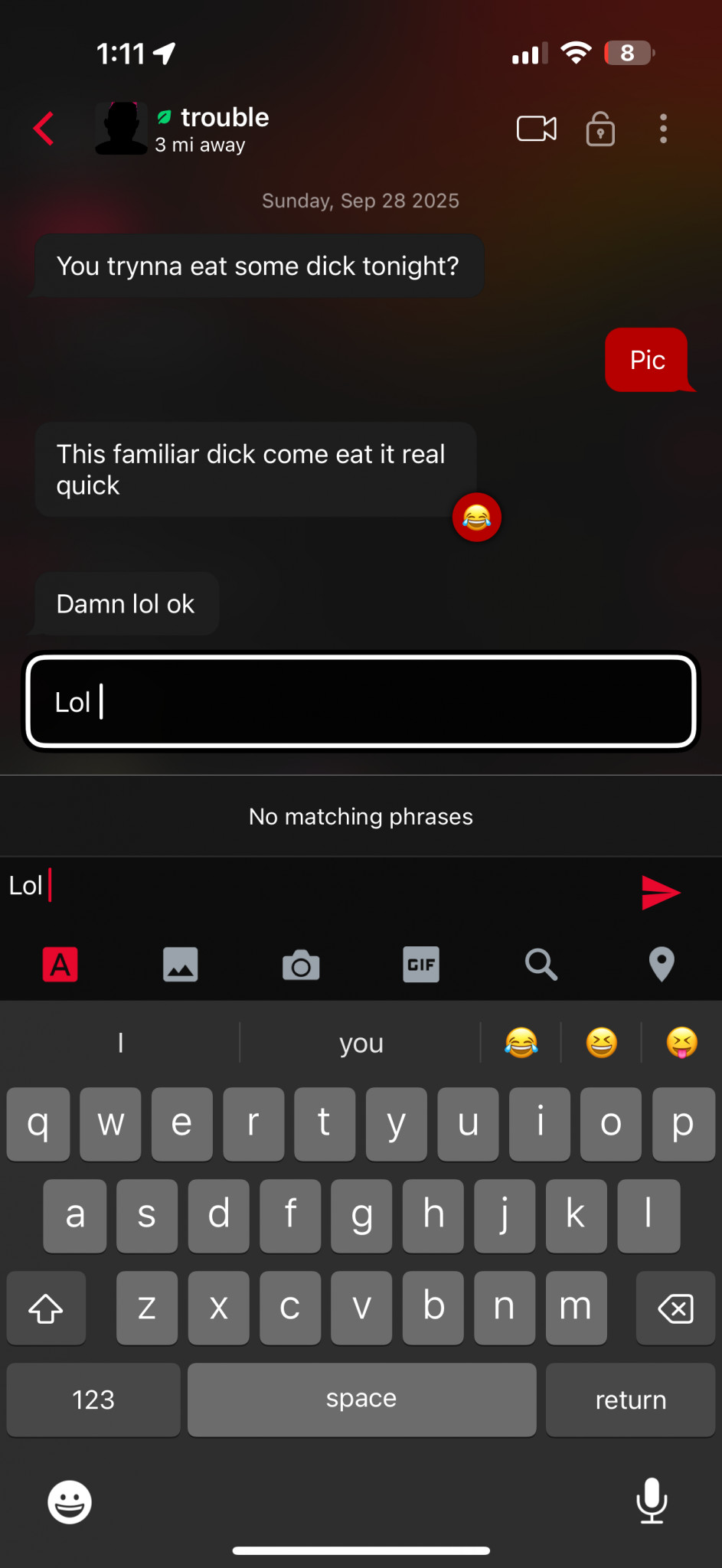
Task: Open the GIF picker
Action: pos(421,964)
